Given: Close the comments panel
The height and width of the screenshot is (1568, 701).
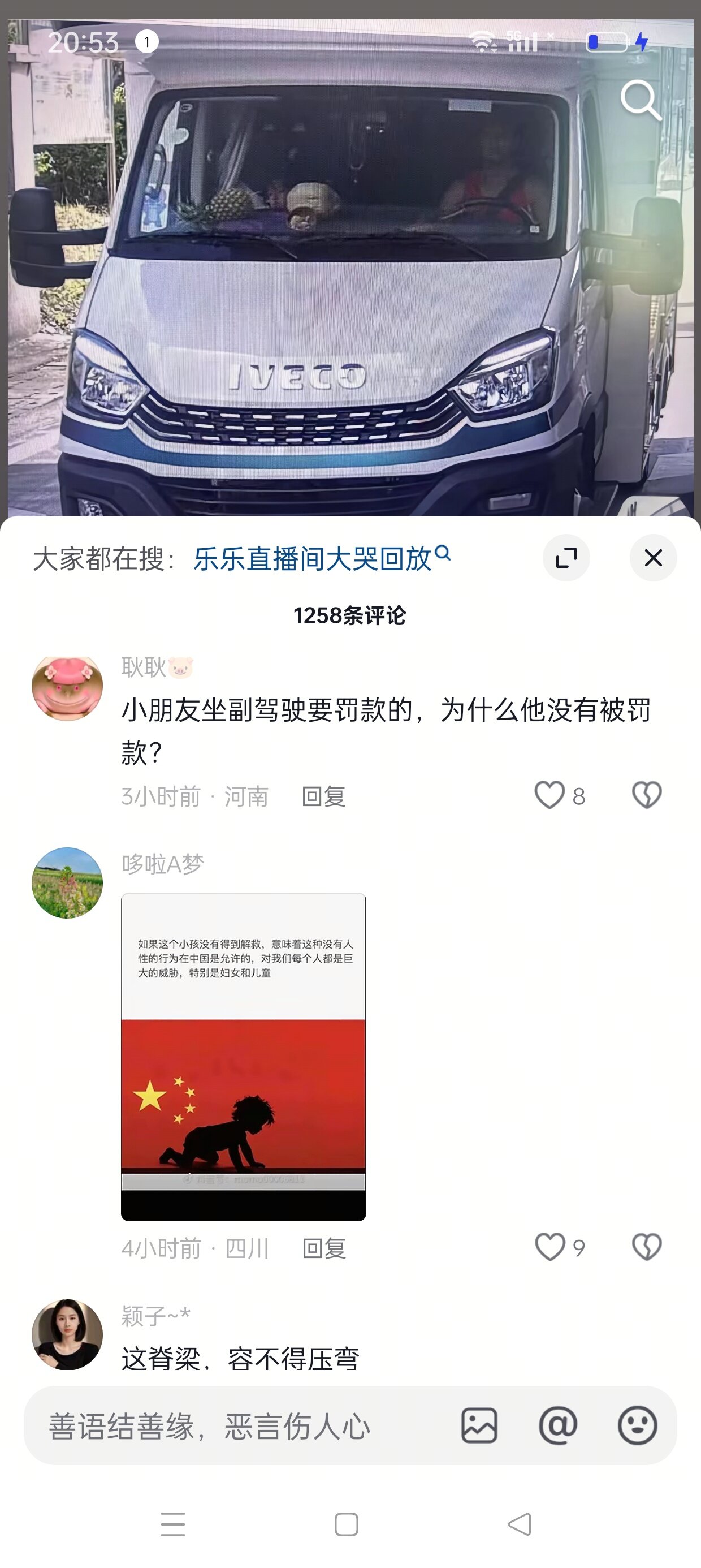Looking at the screenshot, I should pos(653,558).
